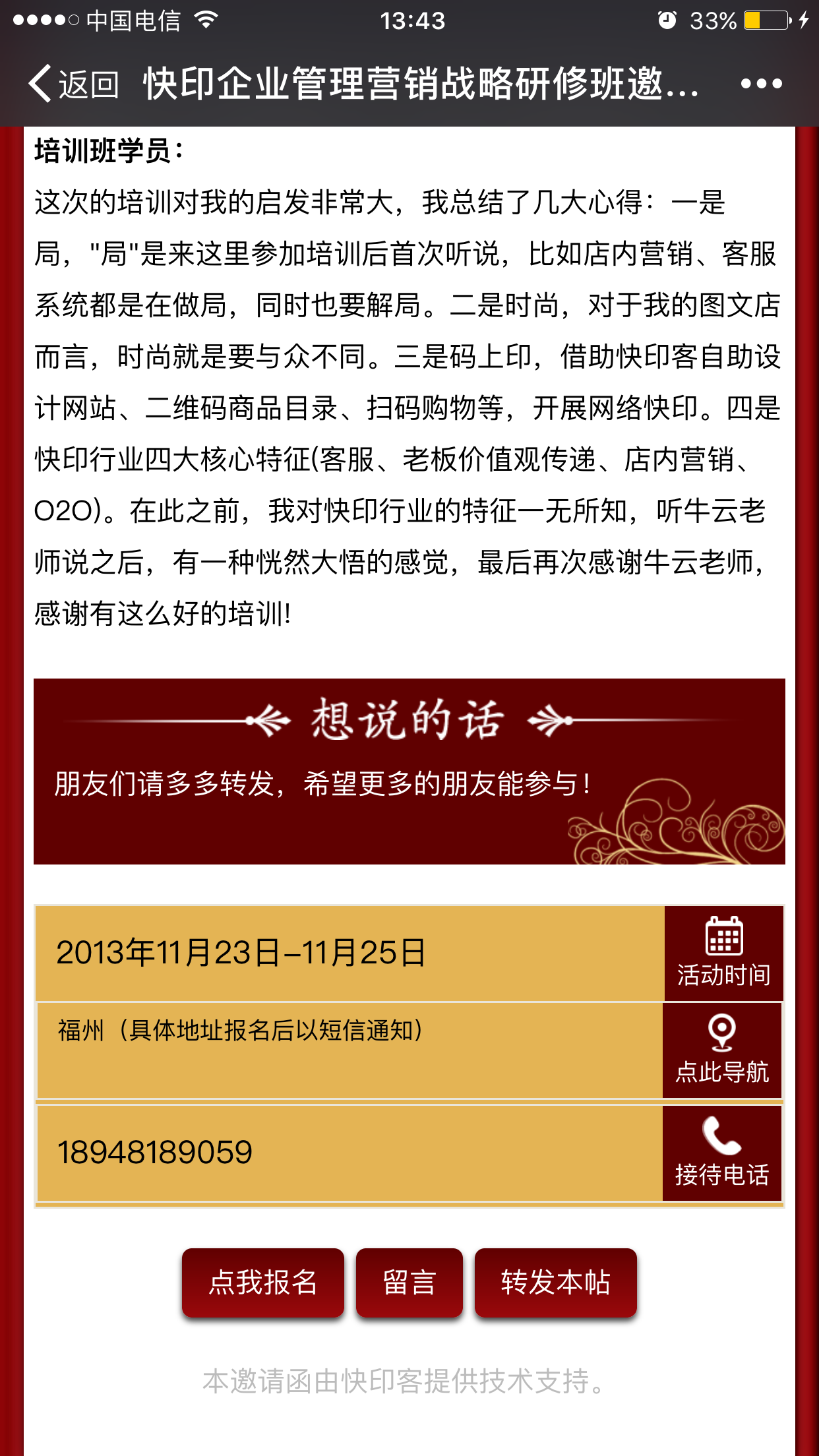
Task: Open the three-dot overflow menu
Action: (x=761, y=84)
